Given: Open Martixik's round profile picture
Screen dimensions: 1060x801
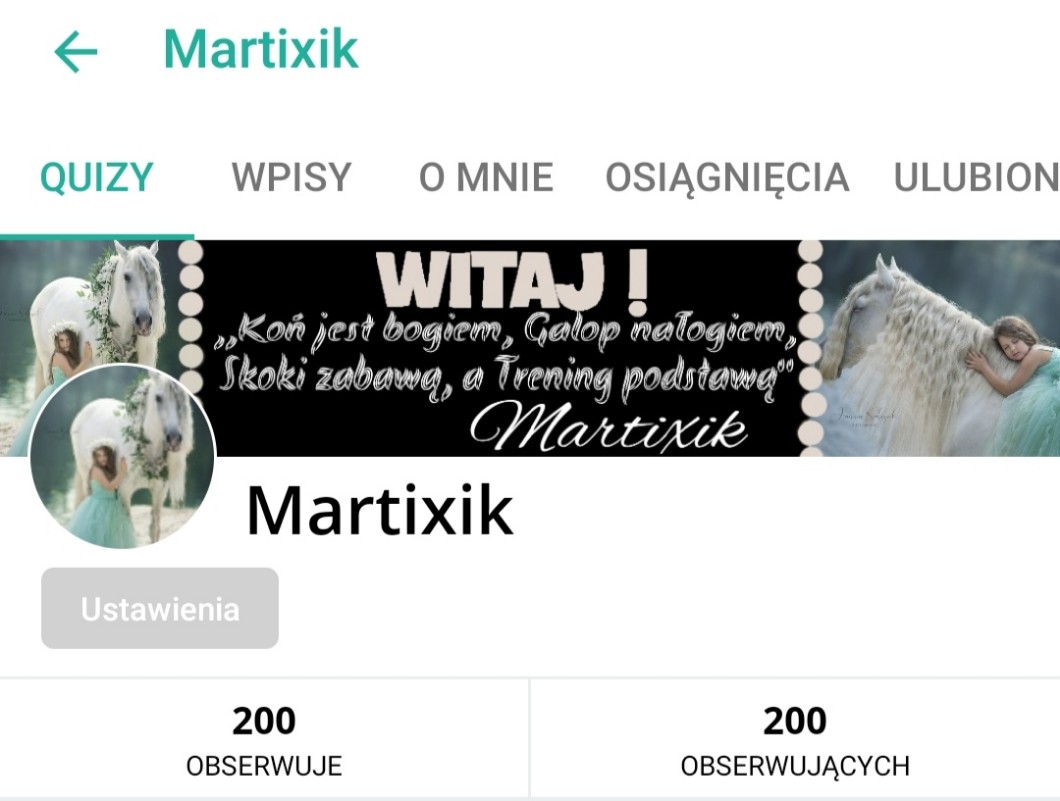Looking at the screenshot, I should click(x=123, y=457).
